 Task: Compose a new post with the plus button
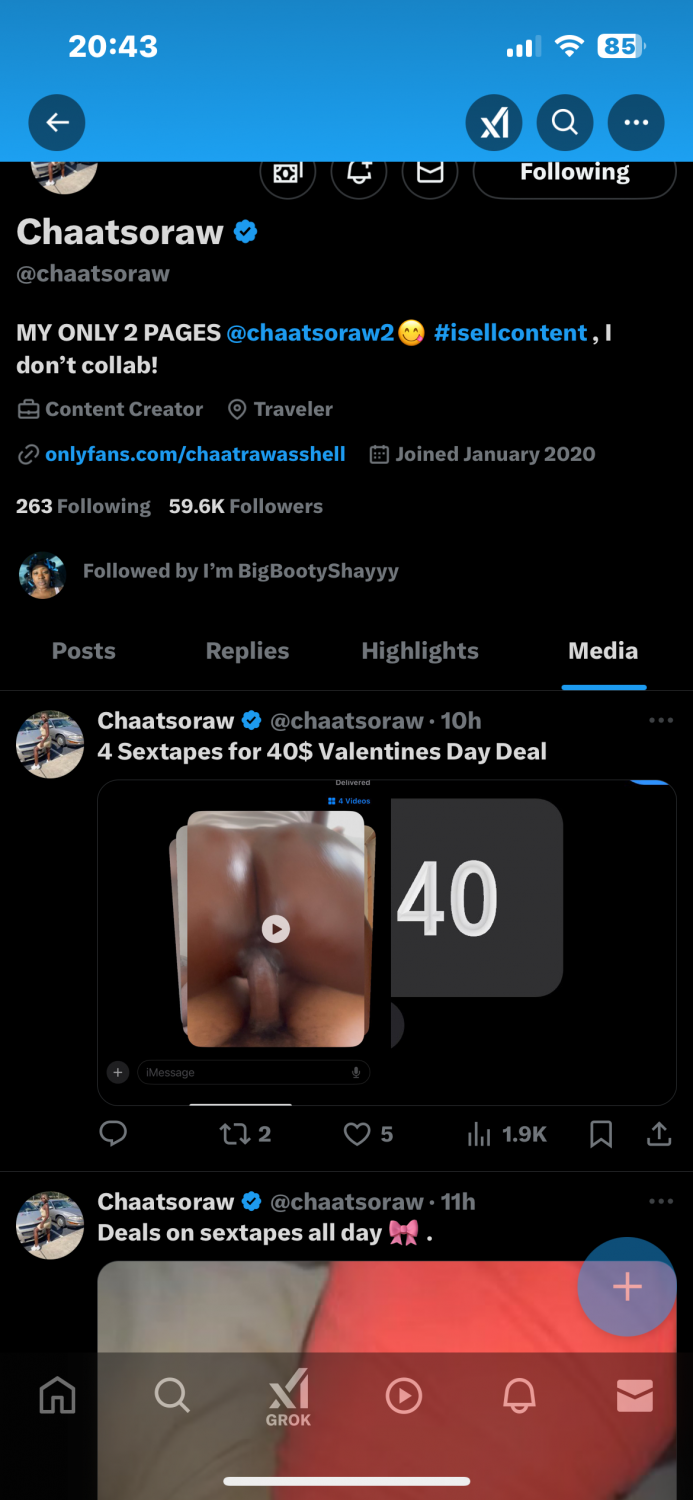coord(627,1286)
